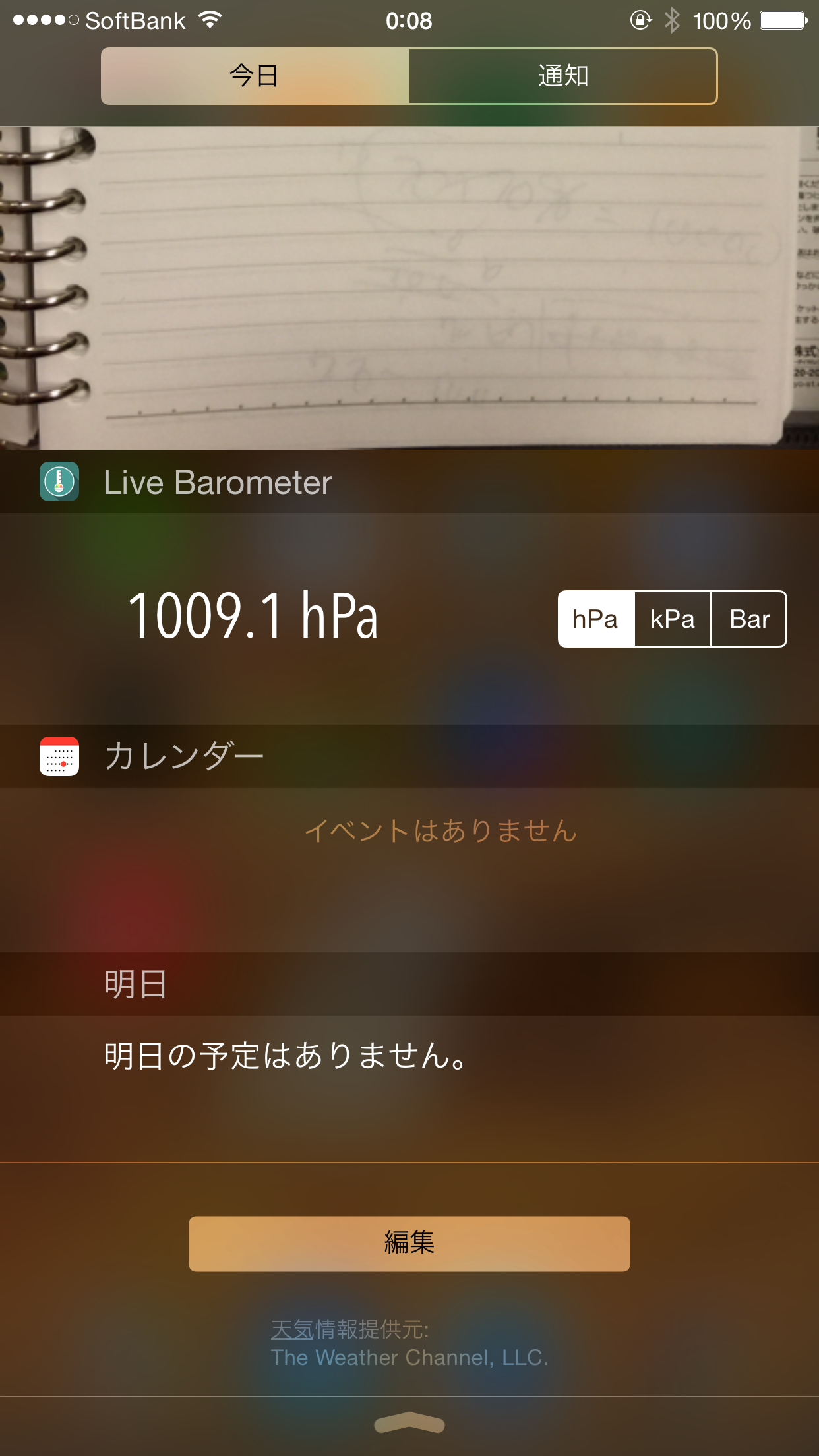The width and height of the screenshot is (819, 1456).
Task: Tap the bottom grabber handle
Action: (x=409, y=1424)
